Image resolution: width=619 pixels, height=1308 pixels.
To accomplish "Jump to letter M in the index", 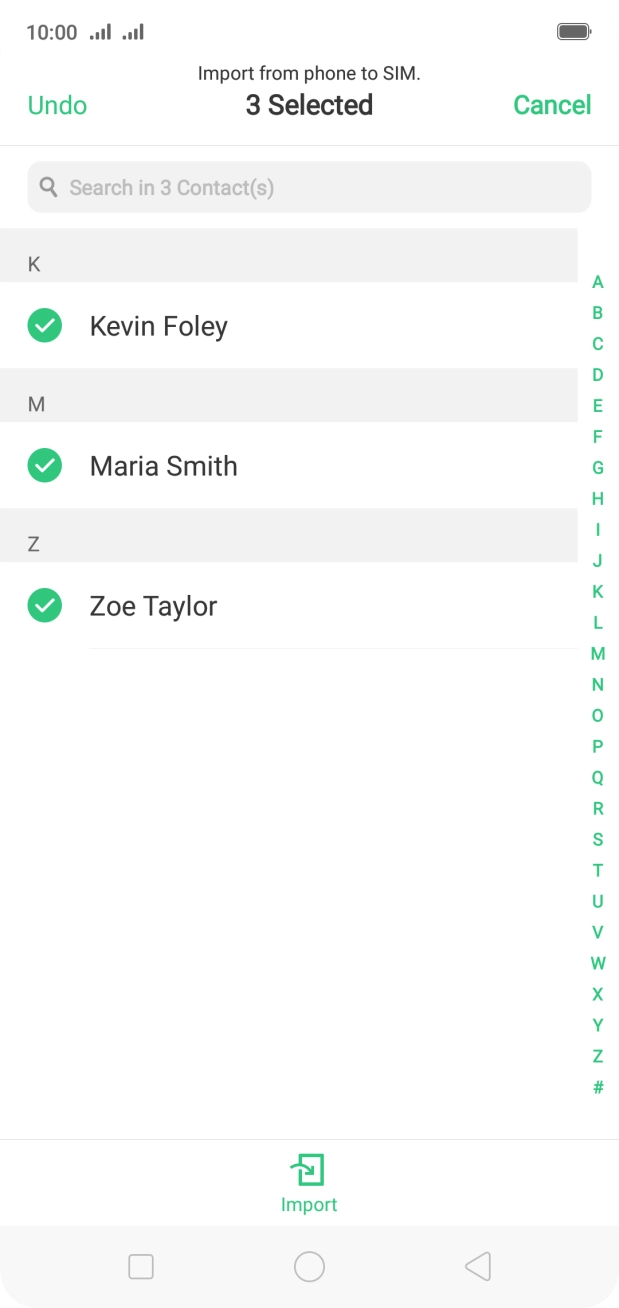I will [x=598, y=654].
